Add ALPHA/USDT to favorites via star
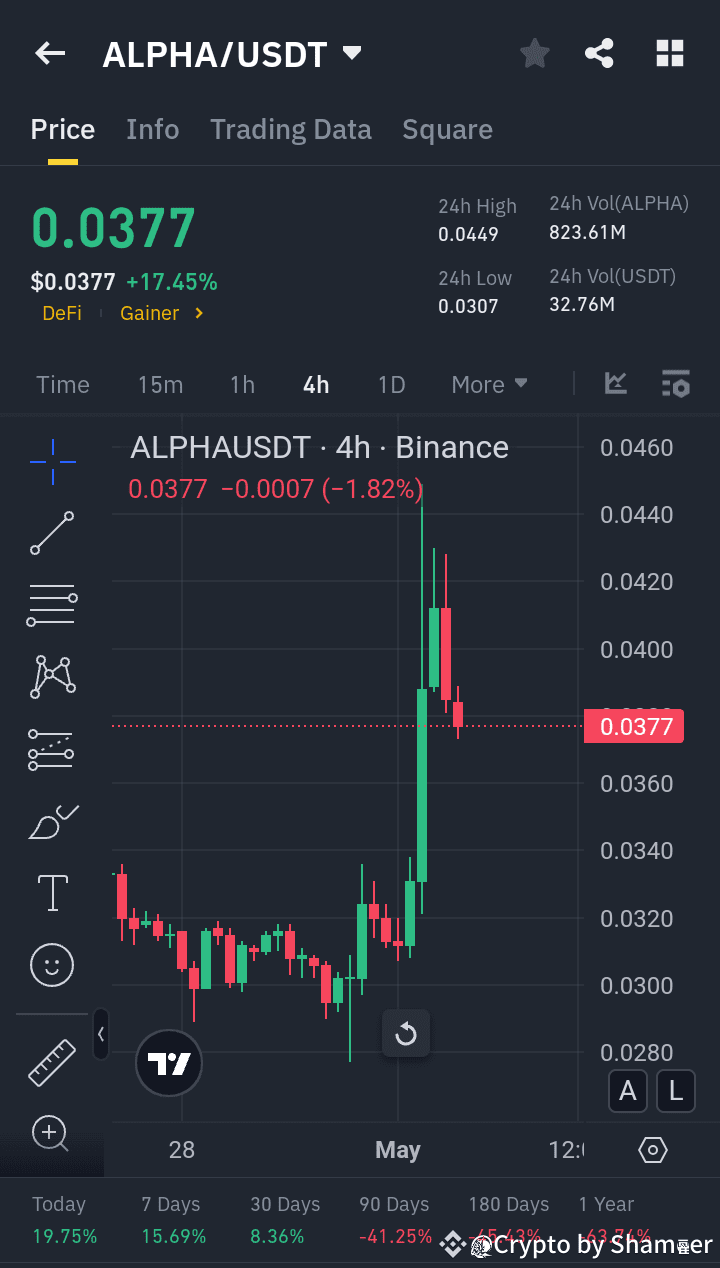 (534, 53)
